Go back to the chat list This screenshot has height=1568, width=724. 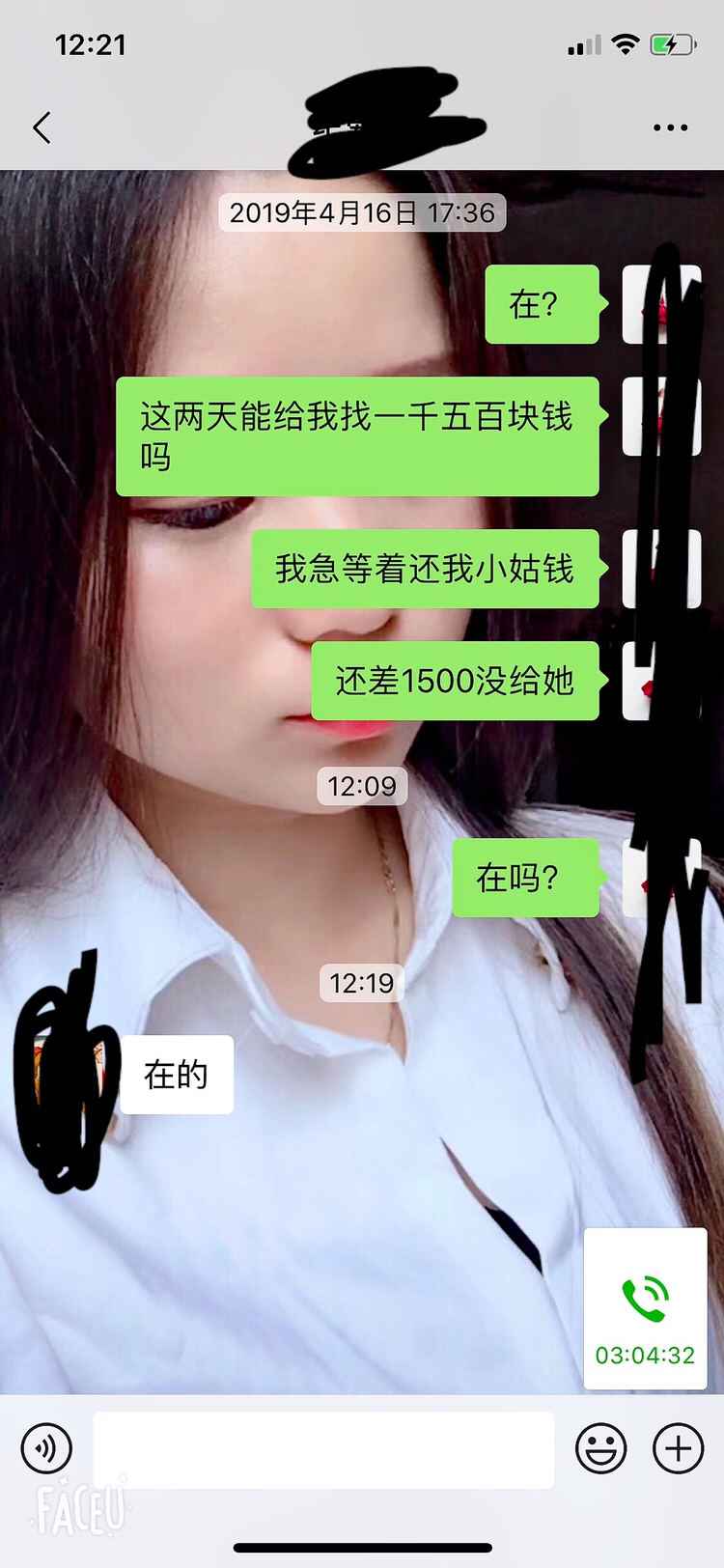click(x=42, y=127)
